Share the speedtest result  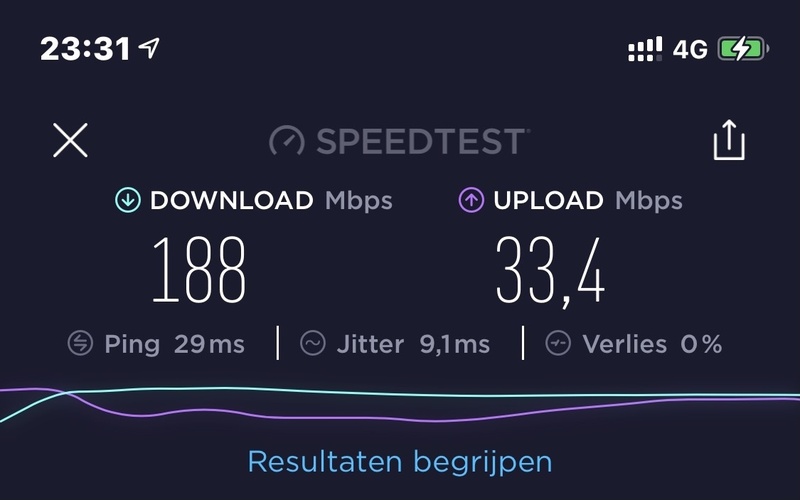pyautogui.click(x=729, y=140)
